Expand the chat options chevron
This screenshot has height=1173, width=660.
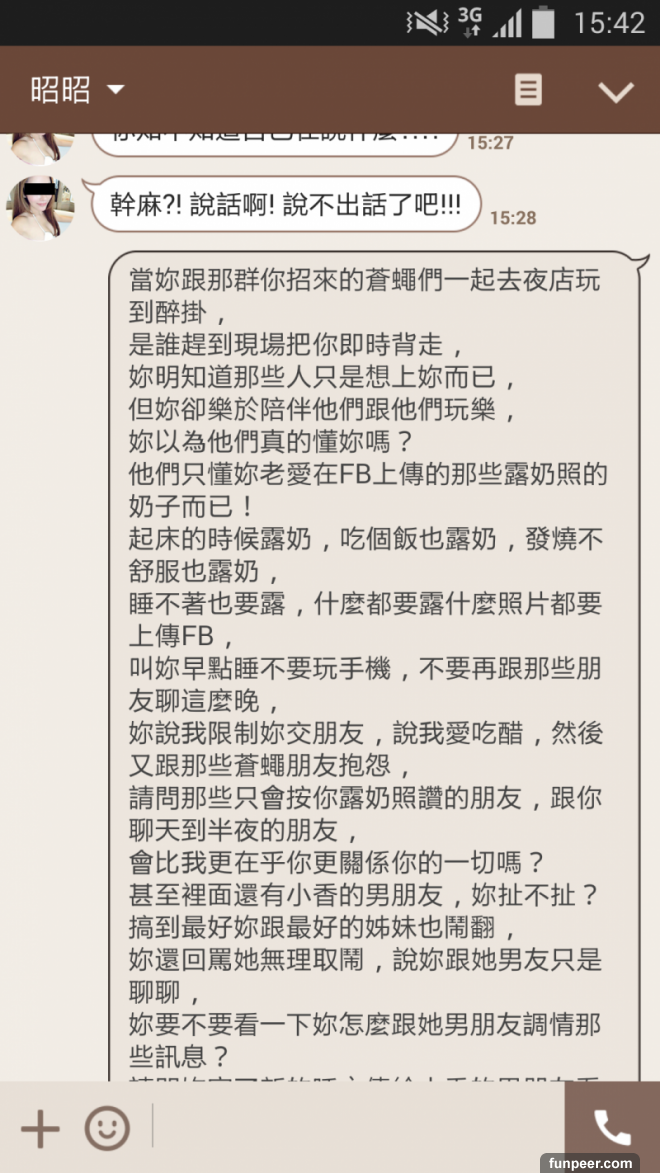point(615,91)
